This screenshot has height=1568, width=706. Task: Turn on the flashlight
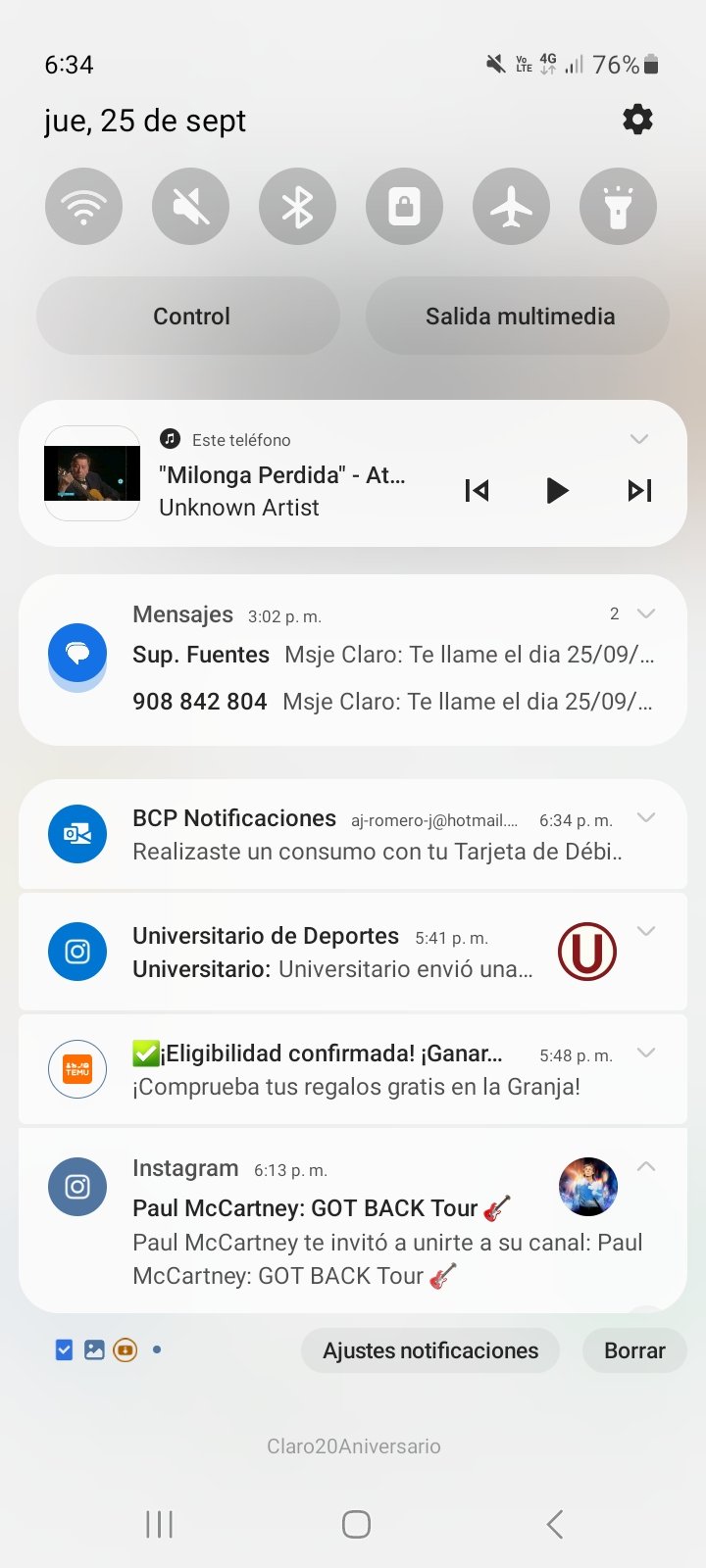coord(618,207)
